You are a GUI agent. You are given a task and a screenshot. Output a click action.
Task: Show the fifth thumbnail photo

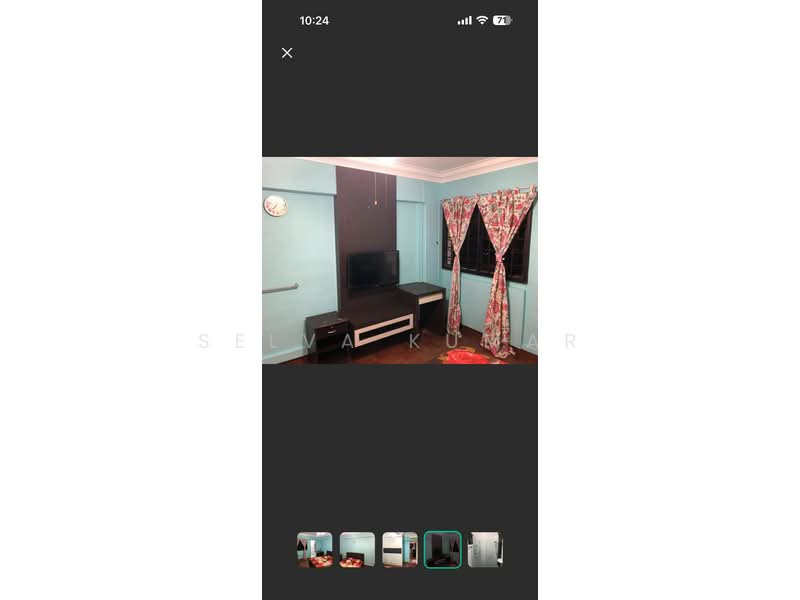(x=485, y=550)
